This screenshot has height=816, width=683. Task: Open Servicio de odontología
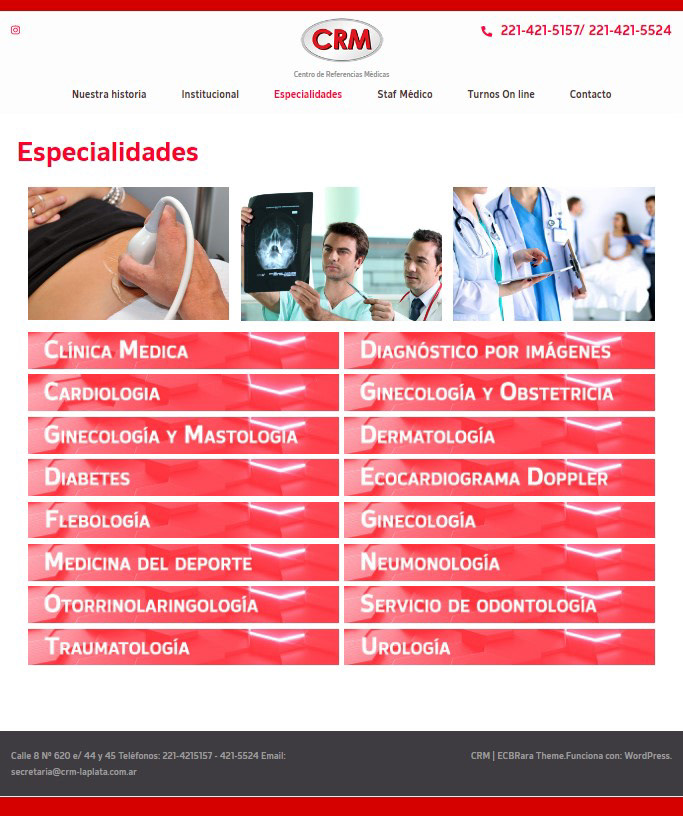click(x=499, y=605)
